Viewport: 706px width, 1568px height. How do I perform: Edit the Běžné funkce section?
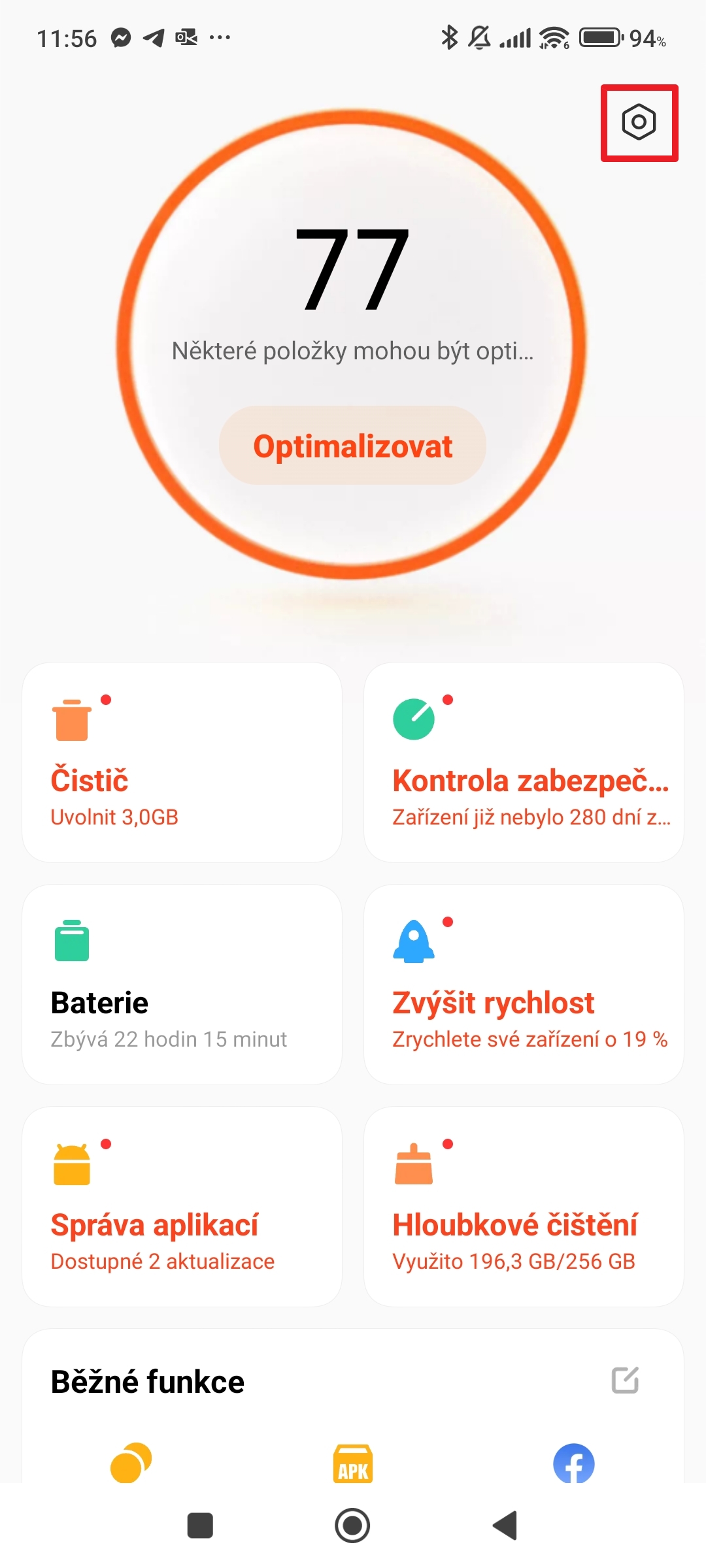[x=625, y=1380]
